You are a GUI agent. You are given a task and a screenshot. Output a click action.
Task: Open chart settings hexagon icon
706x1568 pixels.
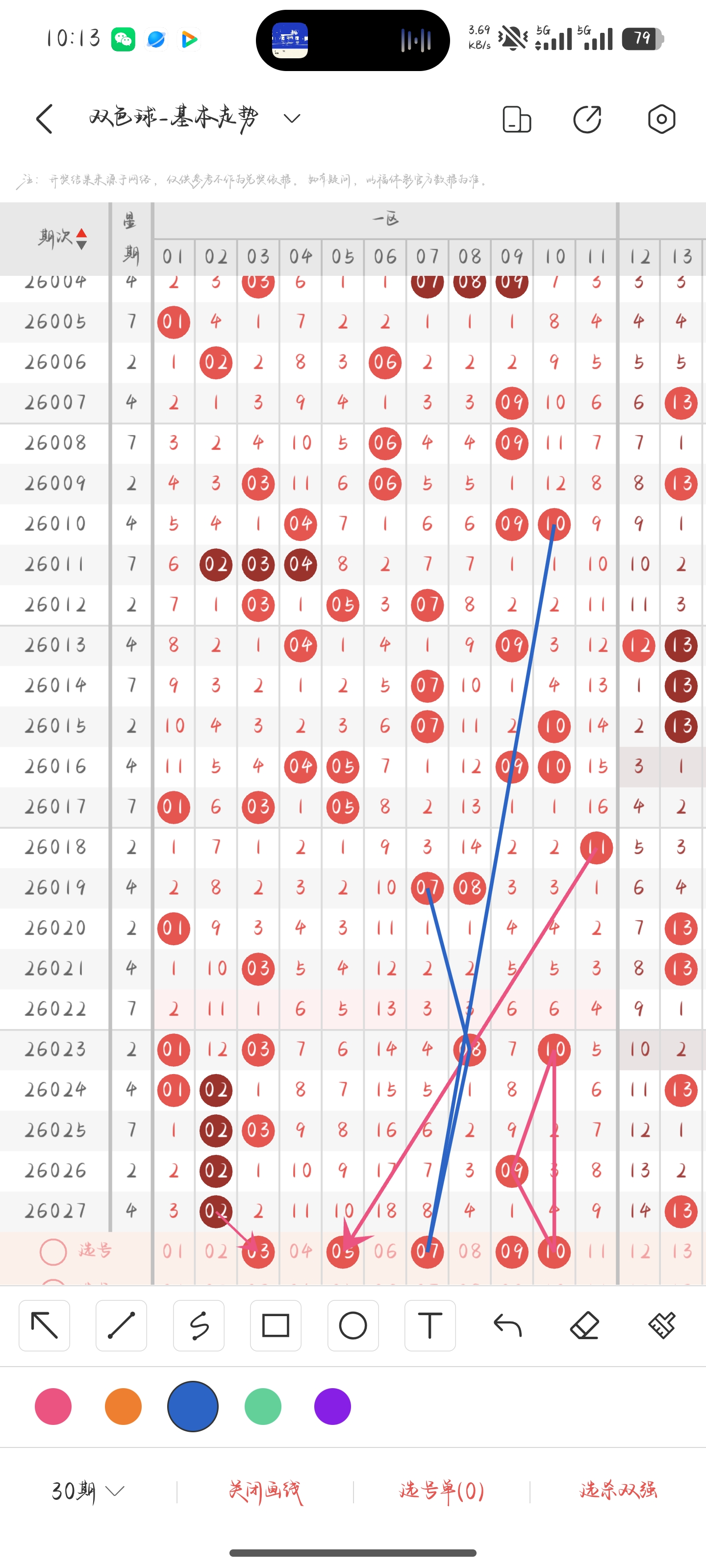point(661,119)
